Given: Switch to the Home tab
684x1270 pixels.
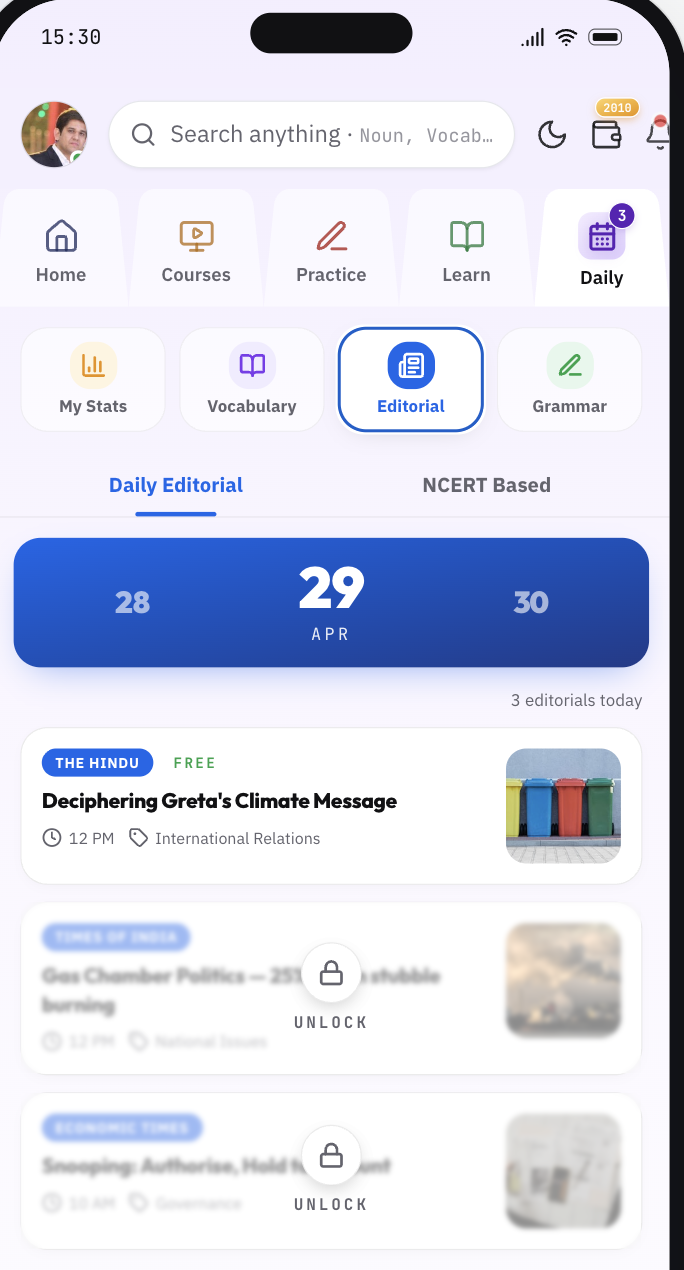Looking at the screenshot, I should click(x=61, y=248).
